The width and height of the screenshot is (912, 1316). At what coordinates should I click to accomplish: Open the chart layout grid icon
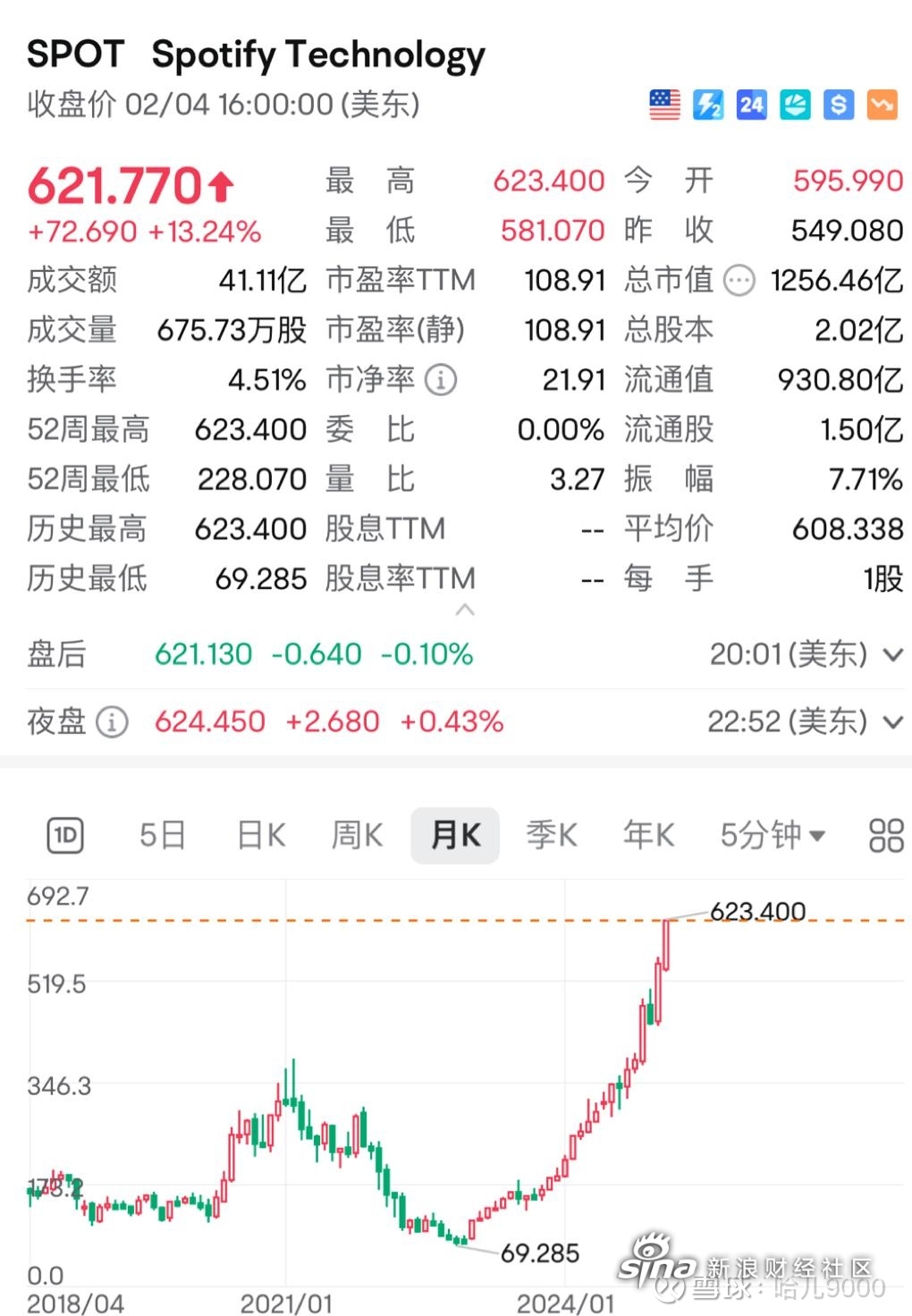tap(885, 836)
